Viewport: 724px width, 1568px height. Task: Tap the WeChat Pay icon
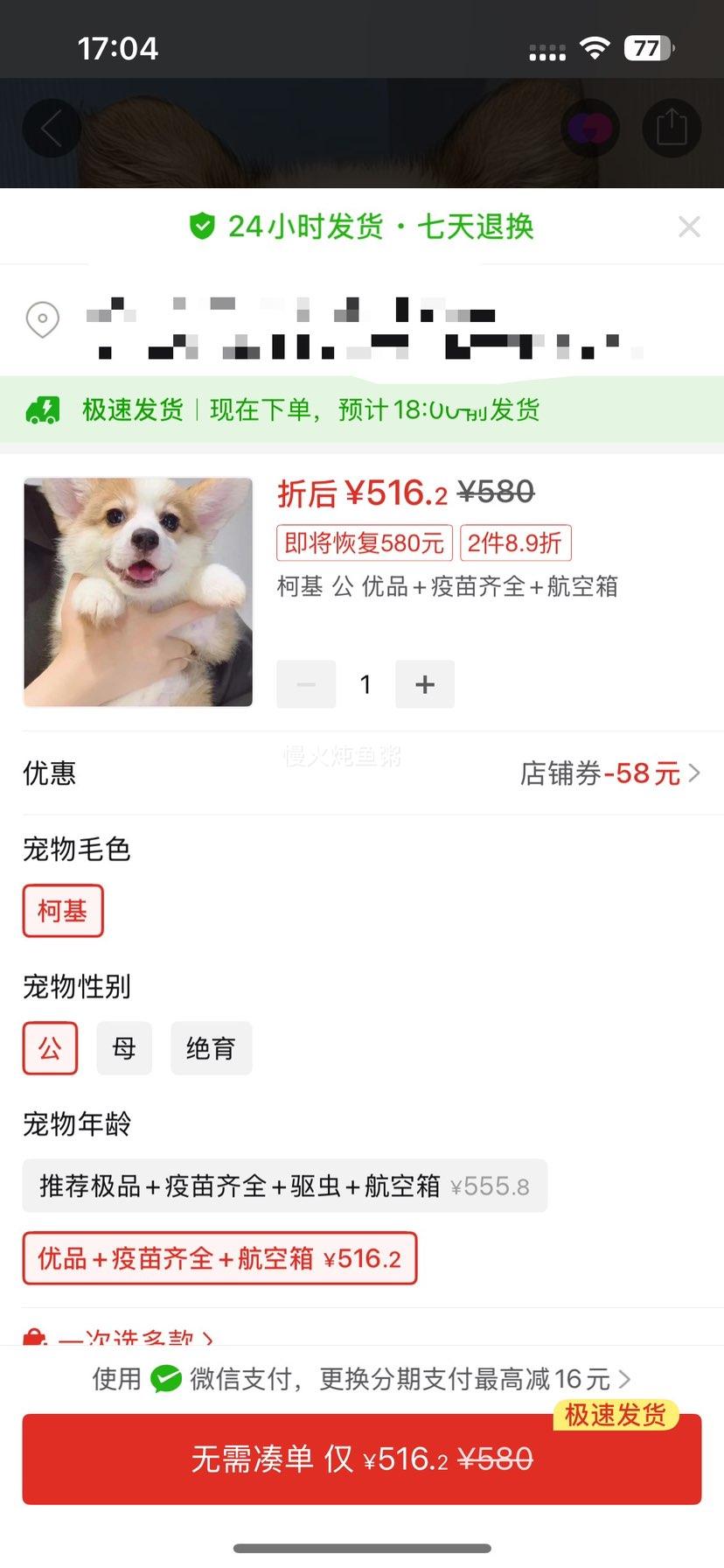click(166, 1379)
